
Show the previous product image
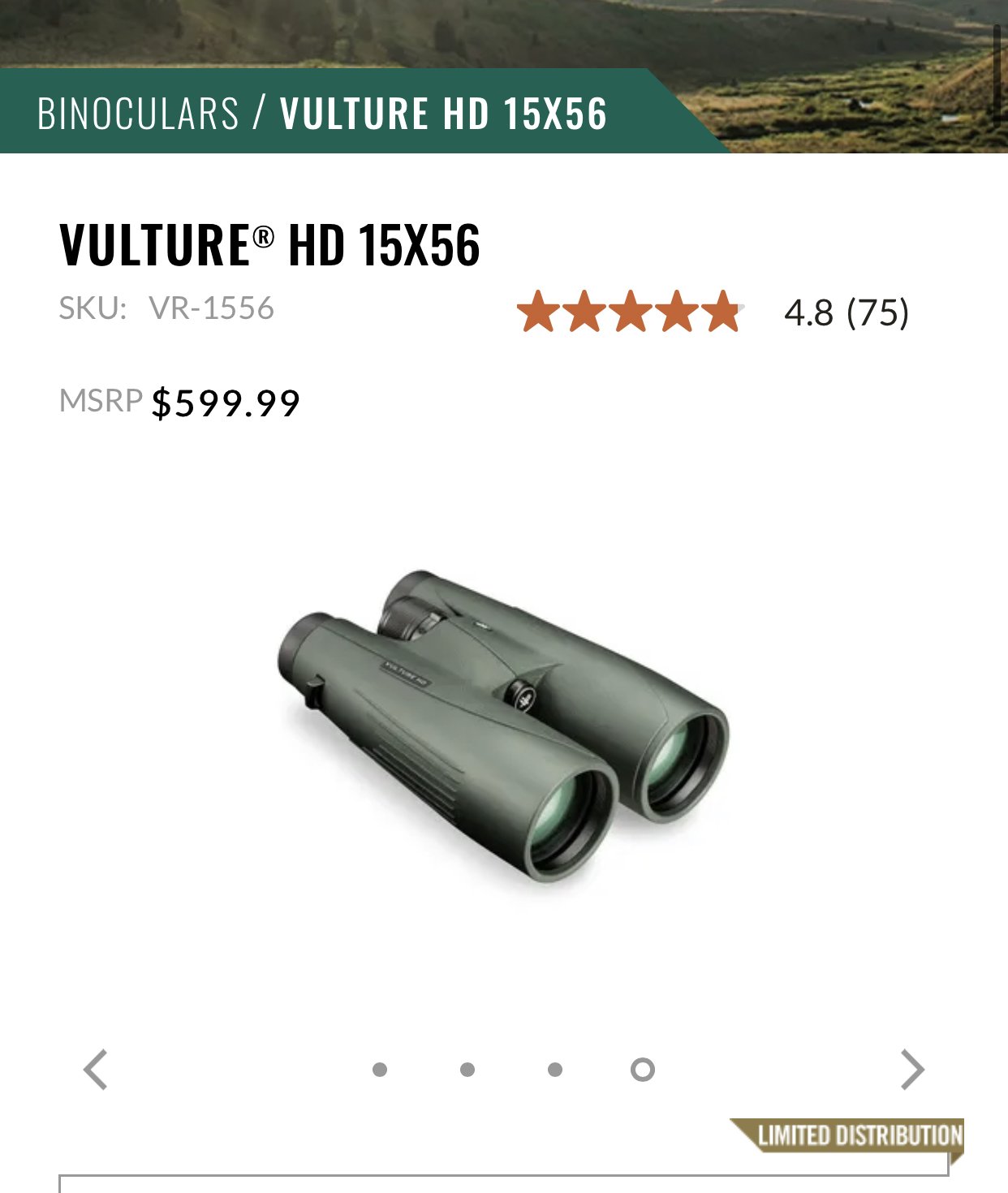[x=96, y=1070]
